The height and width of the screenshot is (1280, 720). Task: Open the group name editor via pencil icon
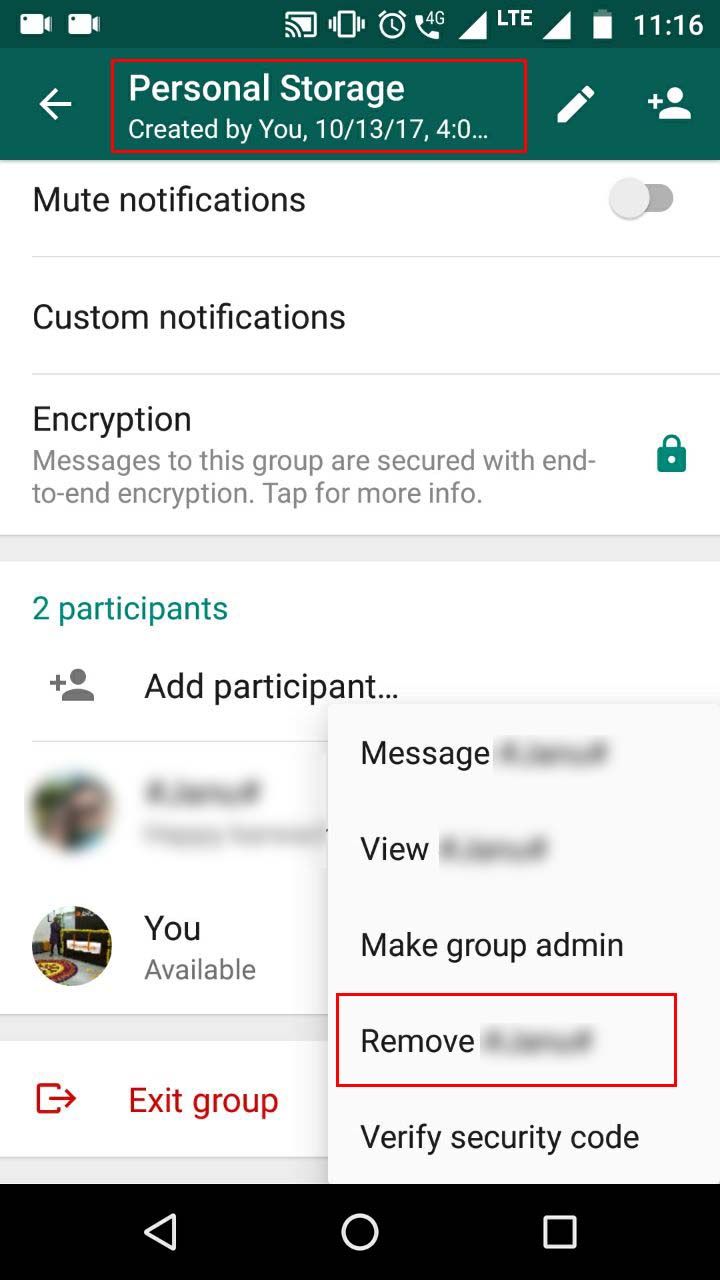[x=576, y=101]
